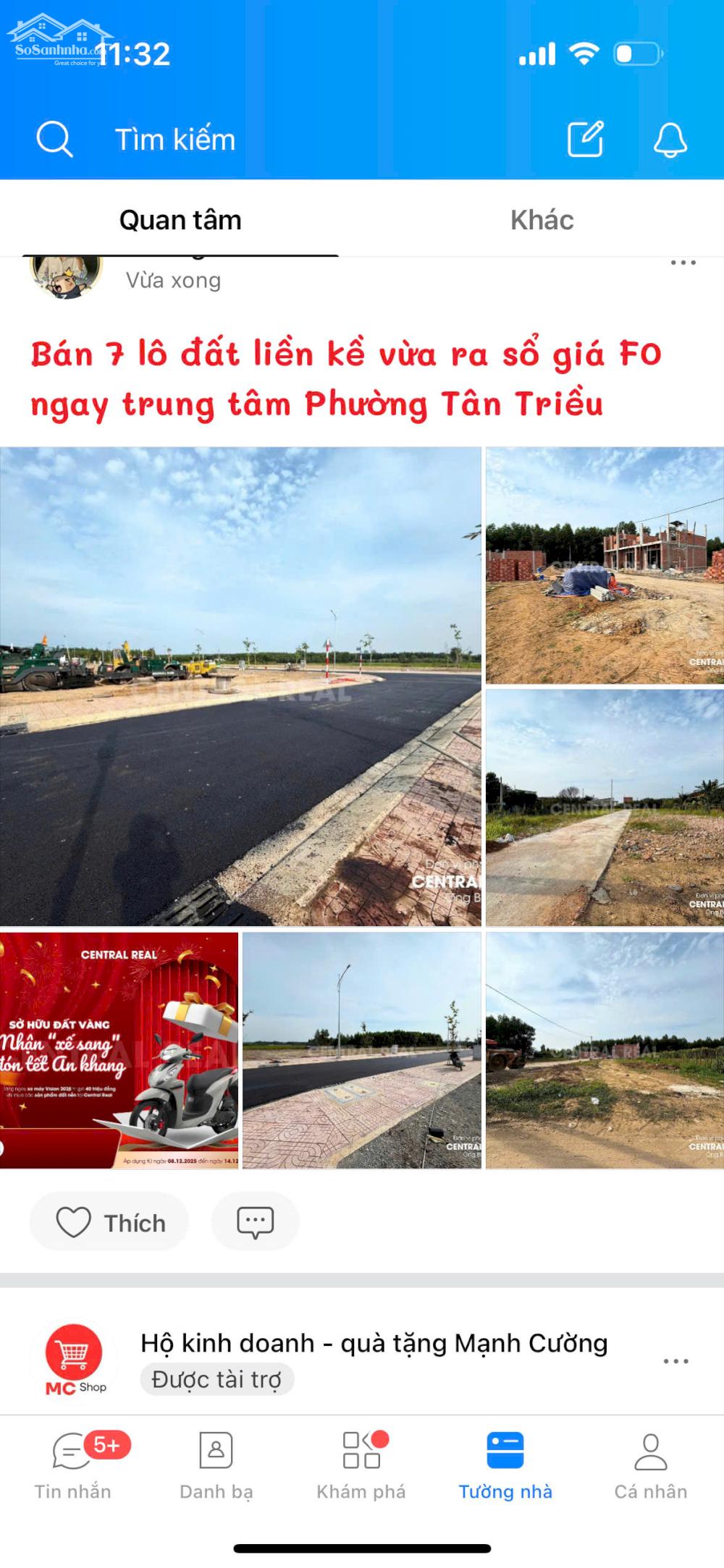Select the Quan tâm tab
This screenshot has width=724, height=1568.
[x=180, y=220]
